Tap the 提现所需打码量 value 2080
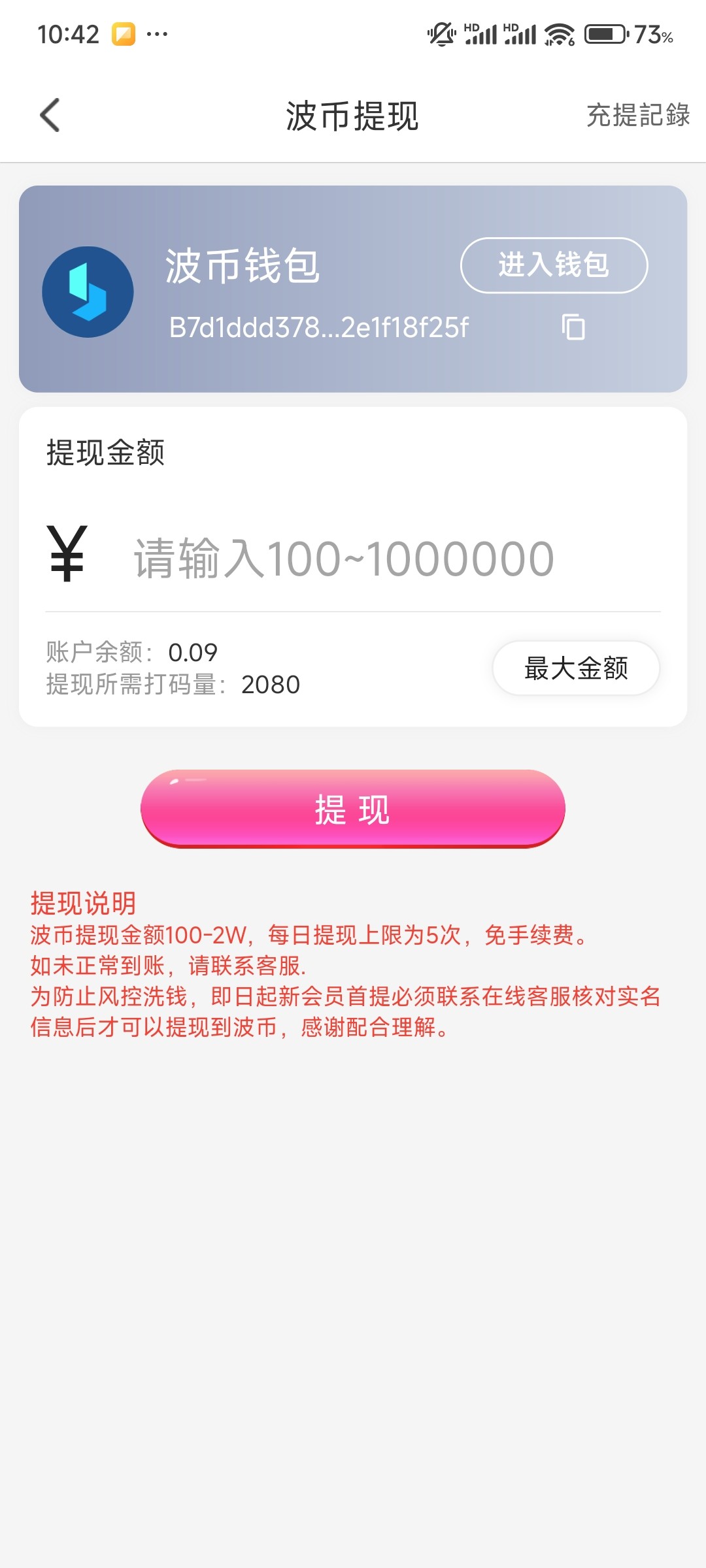The height and width of the screenshot is (1568, 706). coord(271,685)
